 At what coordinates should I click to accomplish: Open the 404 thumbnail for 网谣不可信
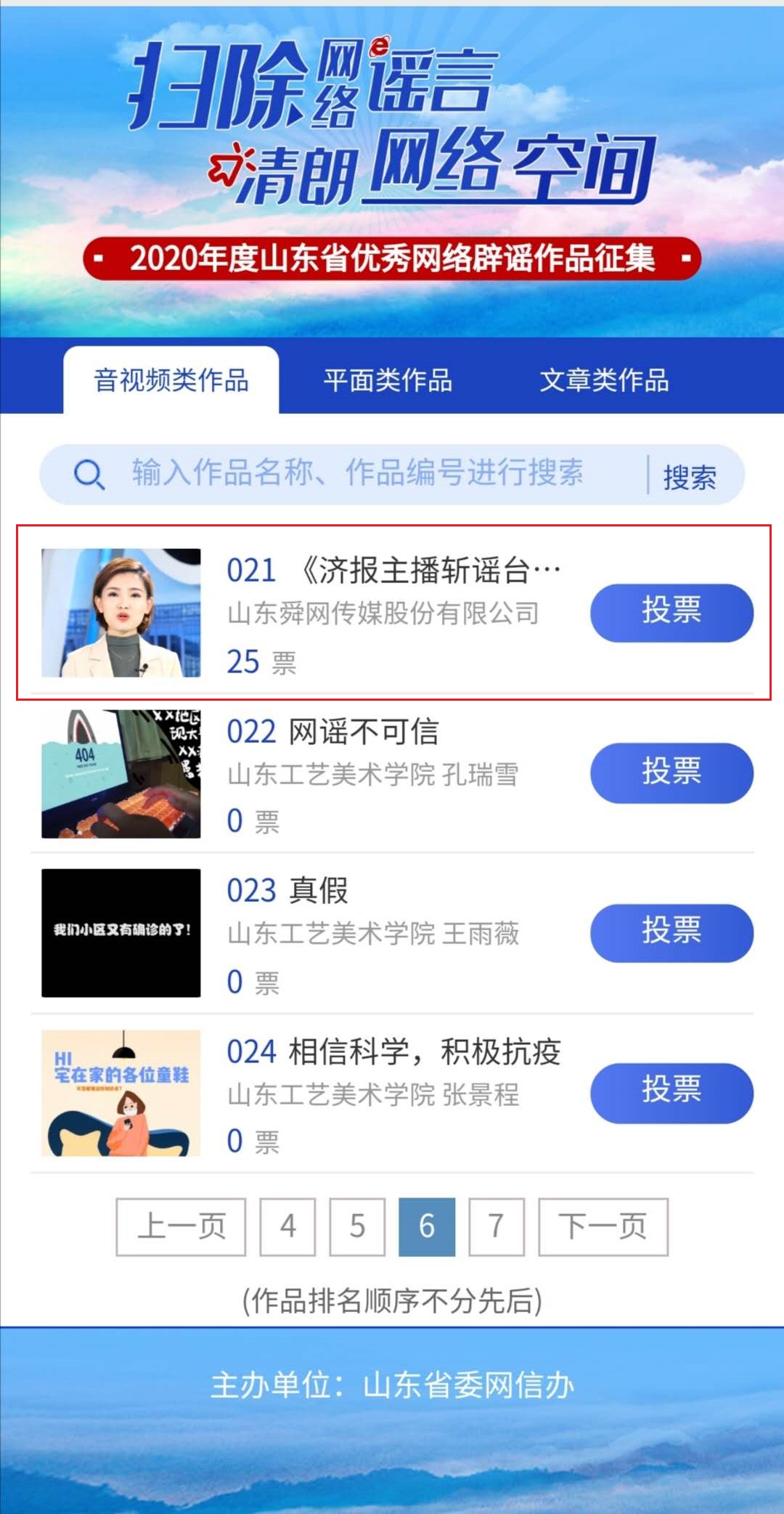121,773
